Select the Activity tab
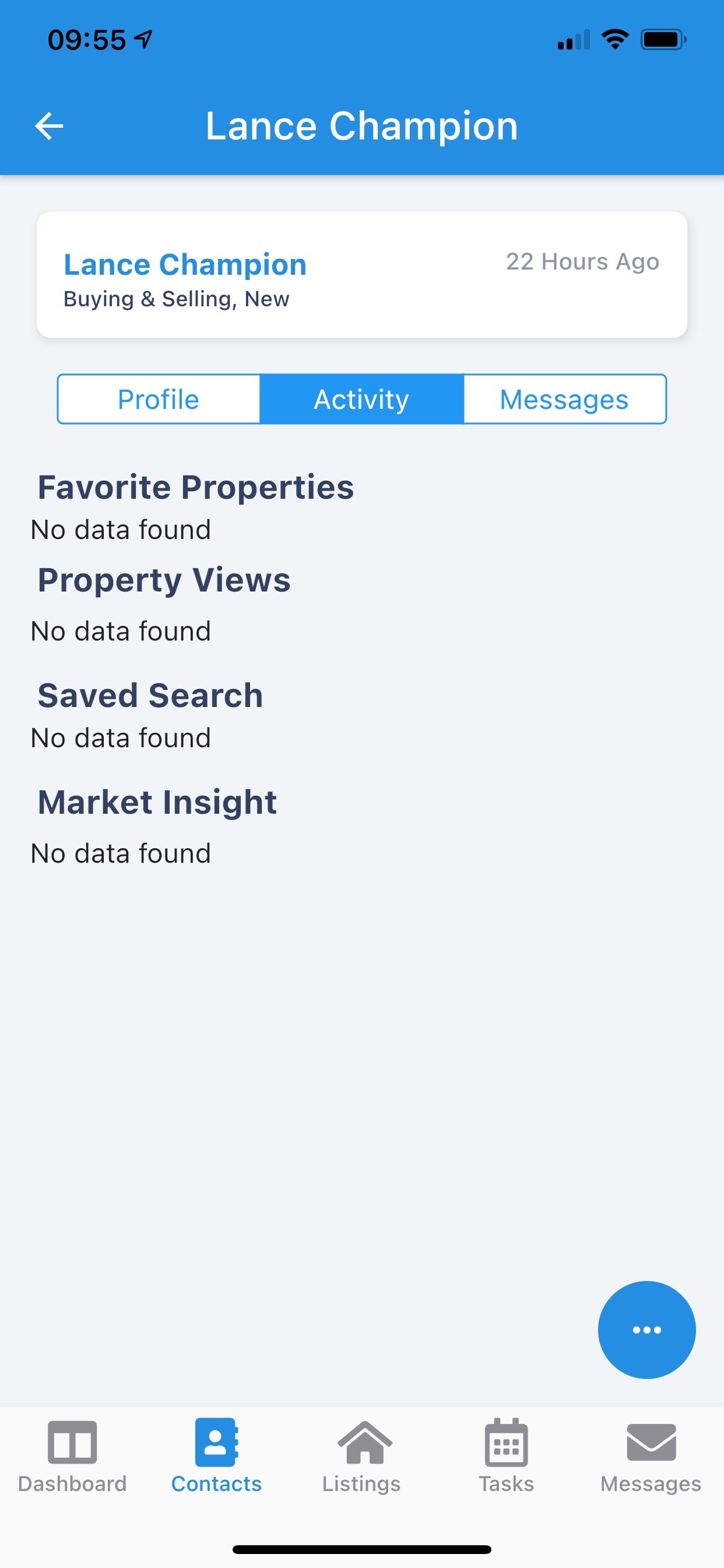This screenshot has height=1568, width=724. 361,400
